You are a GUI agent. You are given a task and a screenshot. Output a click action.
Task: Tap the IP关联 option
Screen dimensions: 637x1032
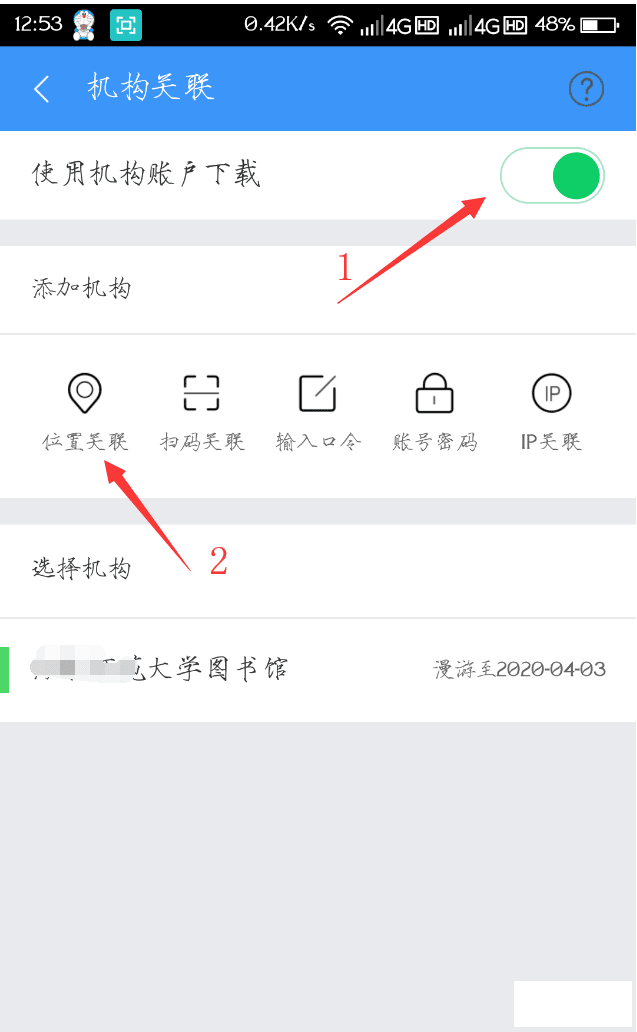(551, 411)
